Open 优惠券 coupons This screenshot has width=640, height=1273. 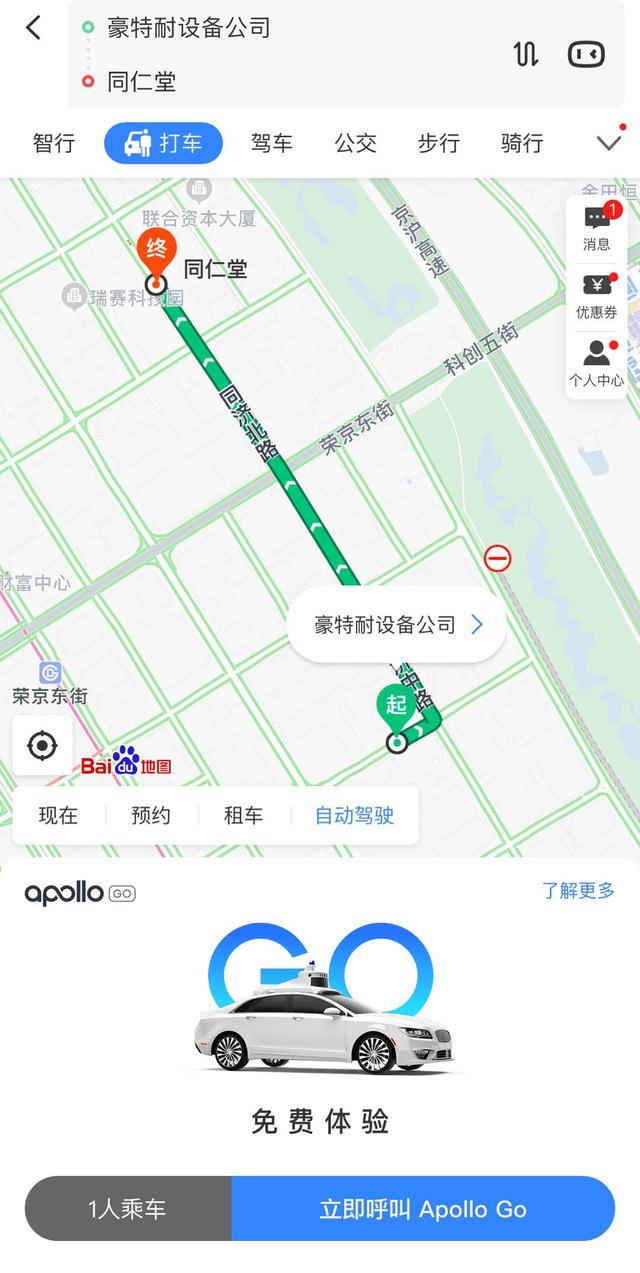click(x=597, y=297)
